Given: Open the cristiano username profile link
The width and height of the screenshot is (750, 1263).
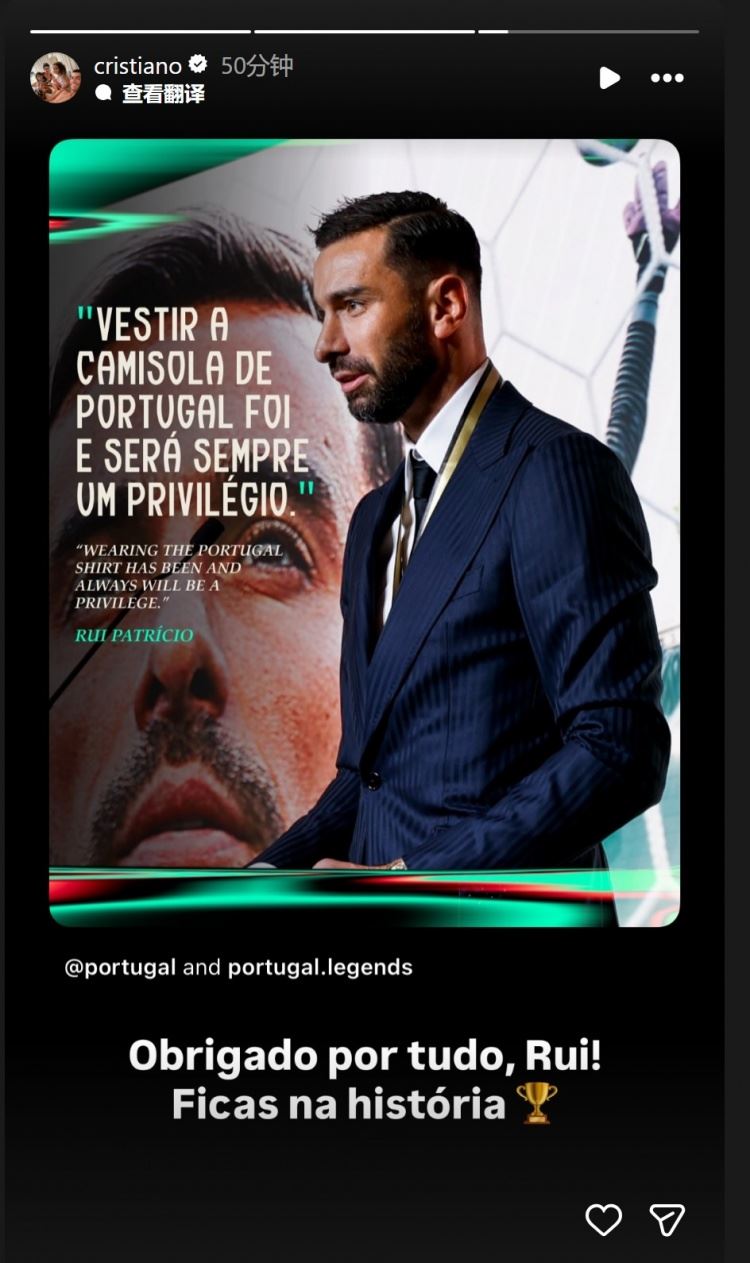Looking at the screenshot, I should [x=137, y=66].
